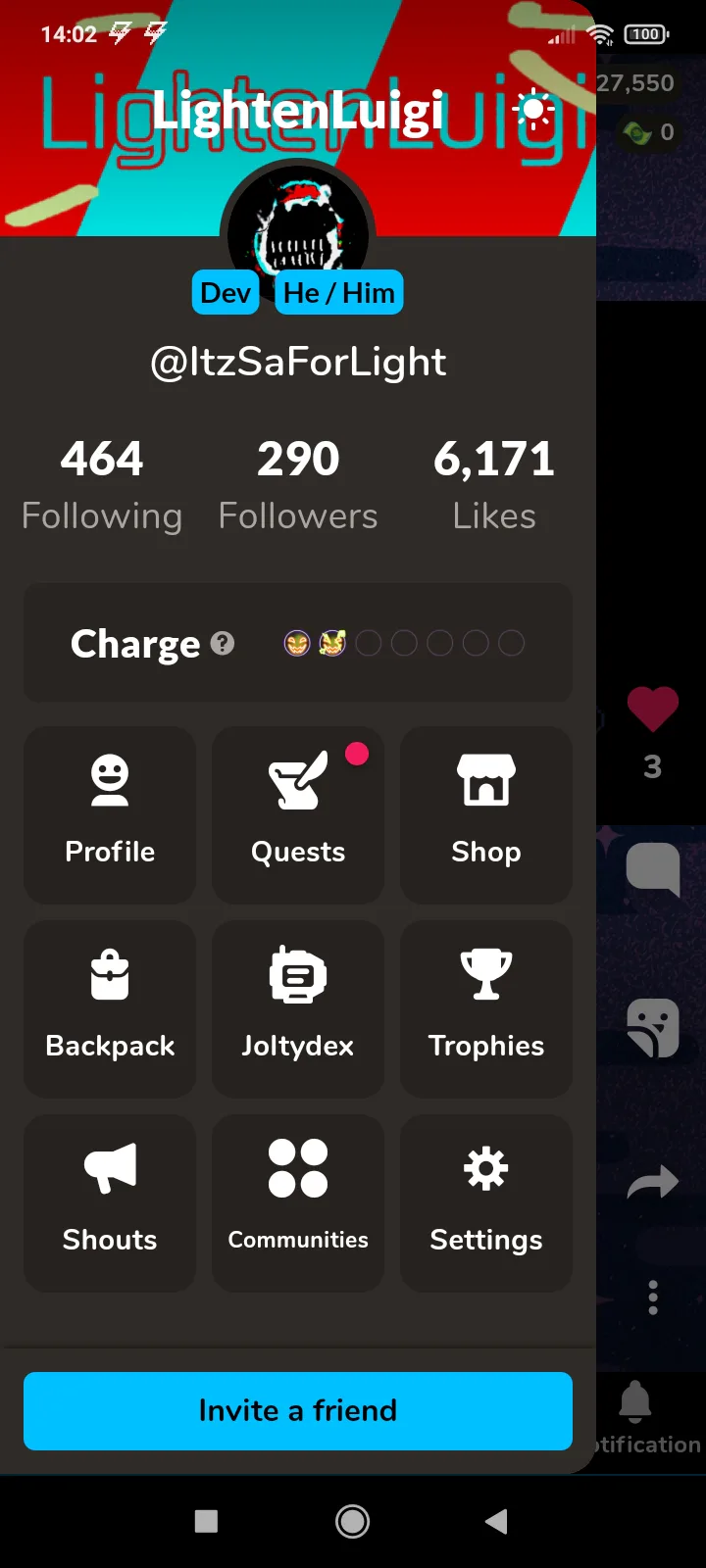
Task: Show the Charge help question mark
Action: click(x=223, y=644)
